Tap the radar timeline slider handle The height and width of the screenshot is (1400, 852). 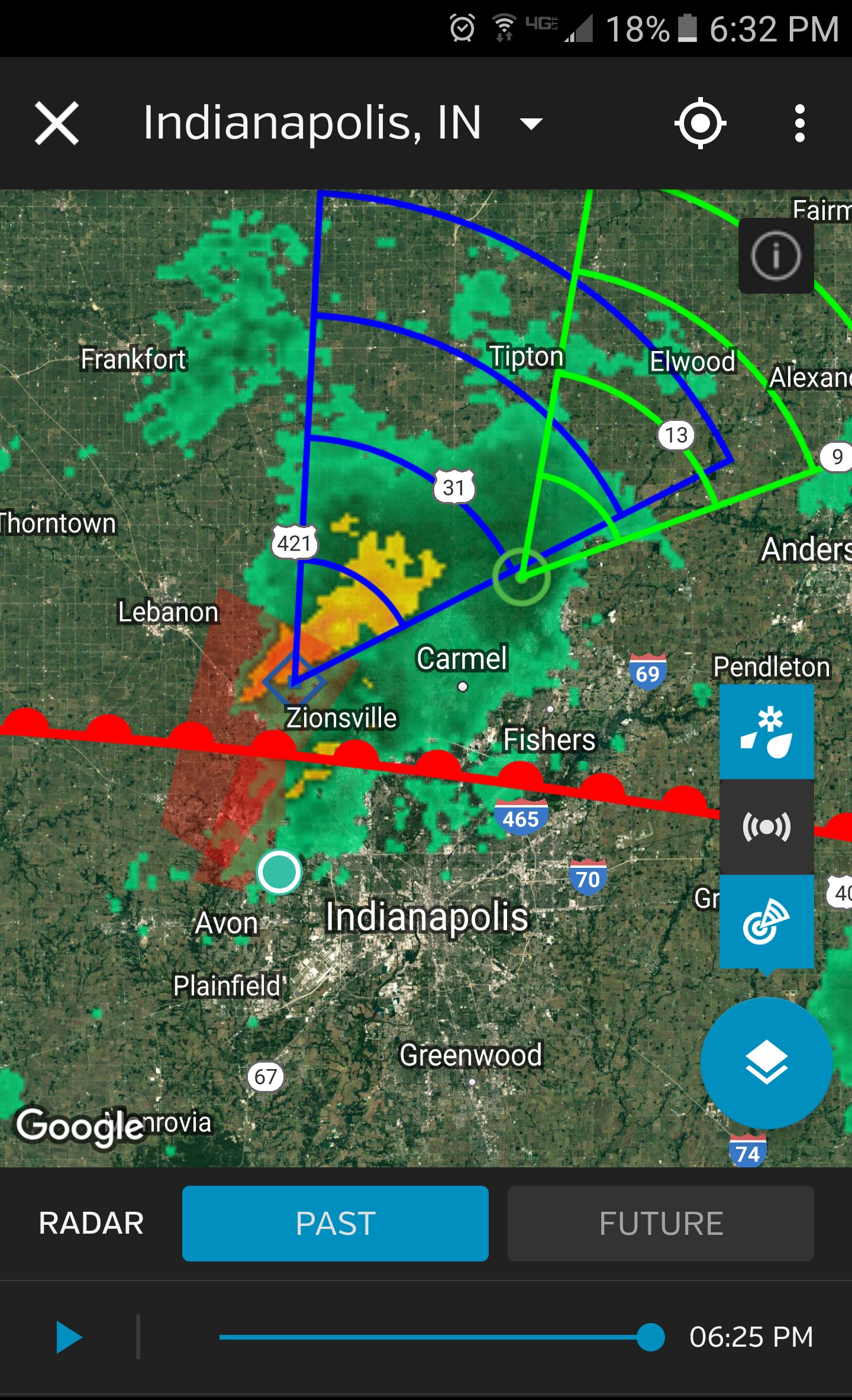(x=651, y=1337)
